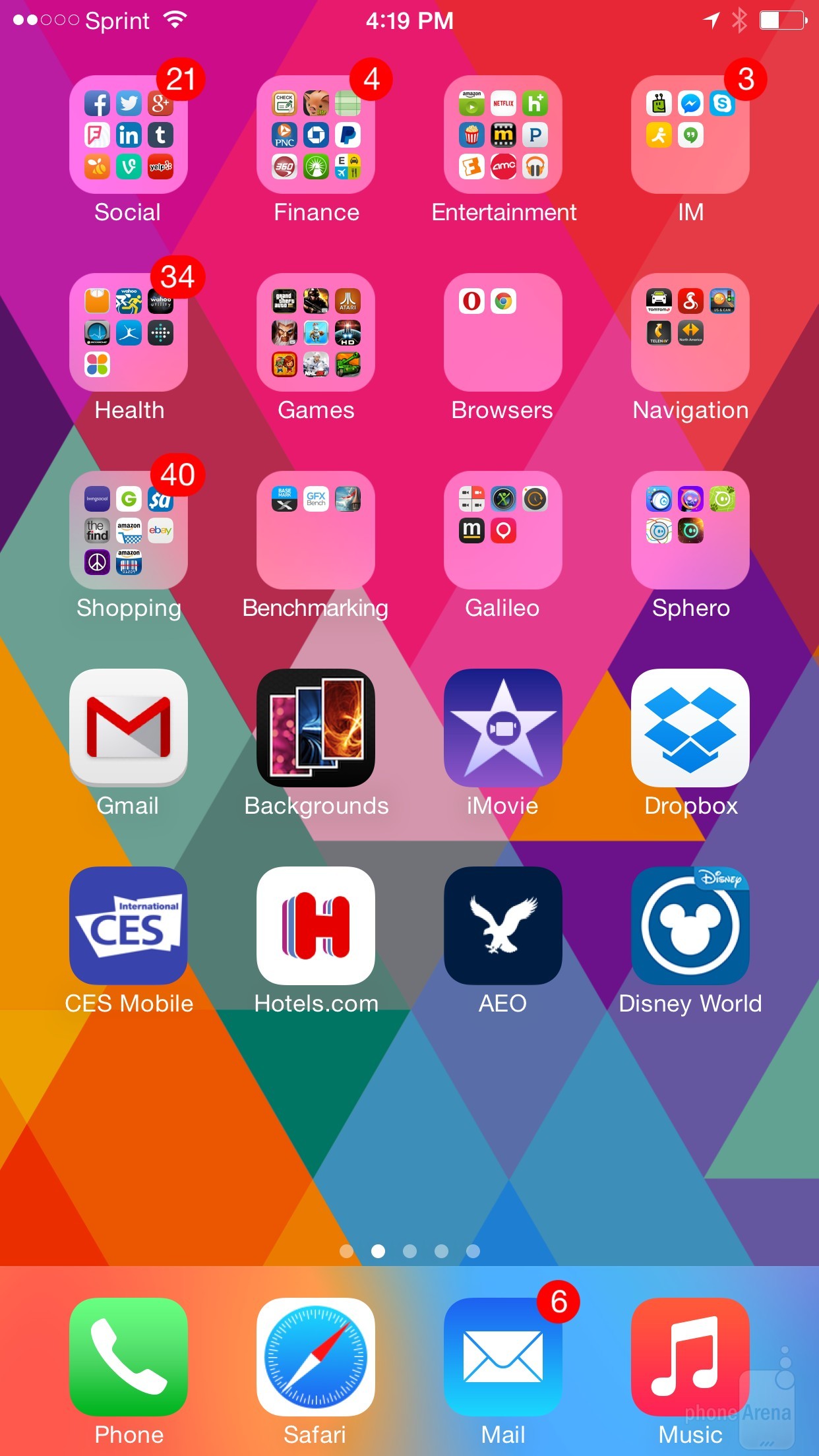Check Mail in the dock
This screenshot has width=819, height=1456.
tap(503, 1357)
